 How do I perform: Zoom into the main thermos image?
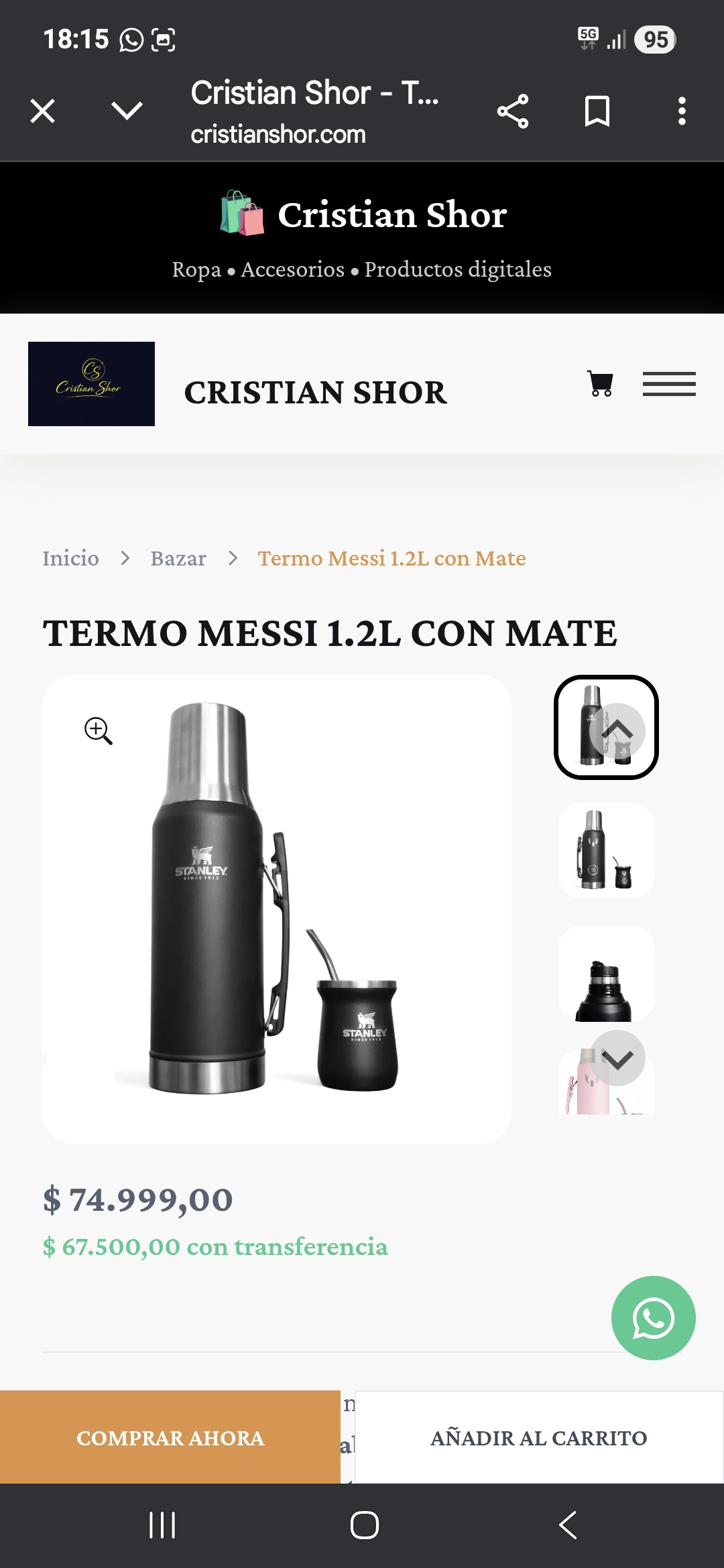point(98,730)
